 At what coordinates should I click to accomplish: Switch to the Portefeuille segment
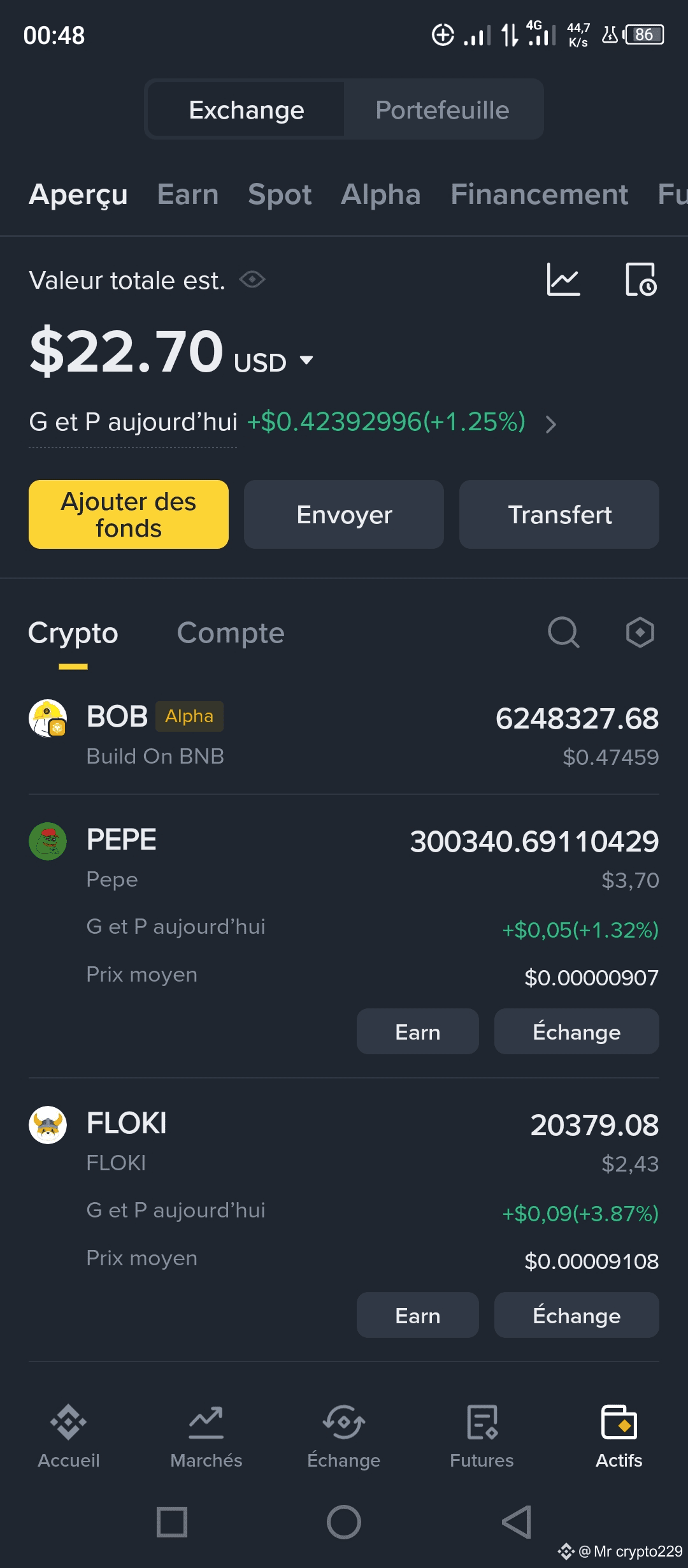click(442, 110)
